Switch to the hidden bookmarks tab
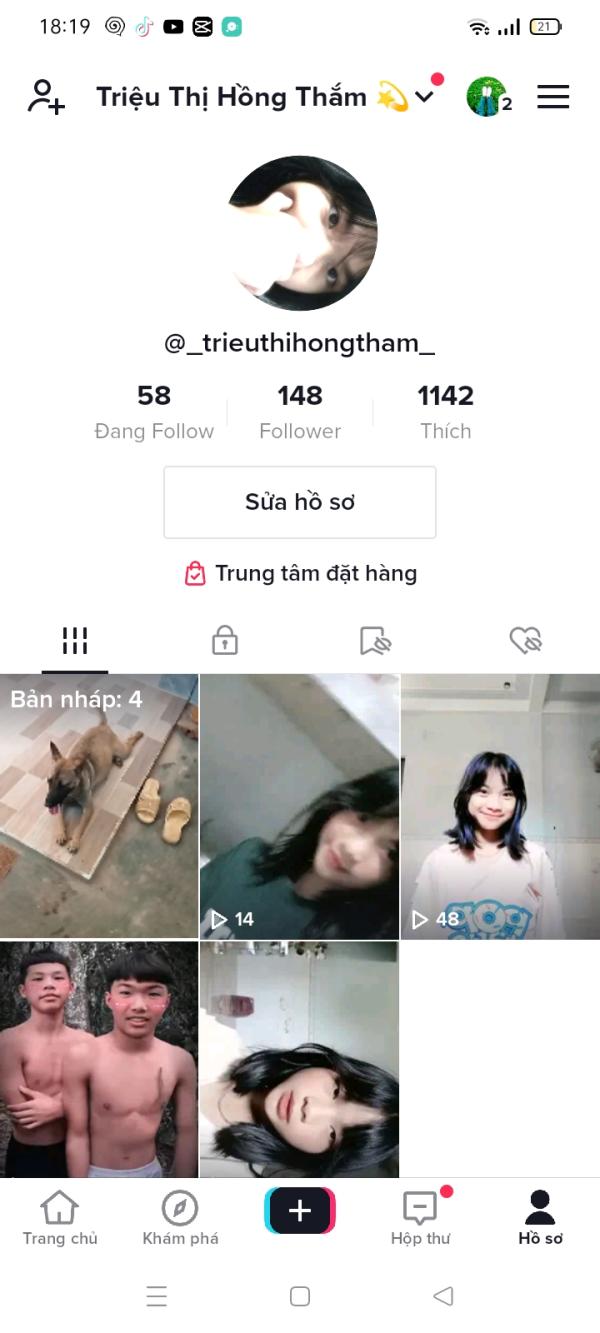 [x=375, y=641]
